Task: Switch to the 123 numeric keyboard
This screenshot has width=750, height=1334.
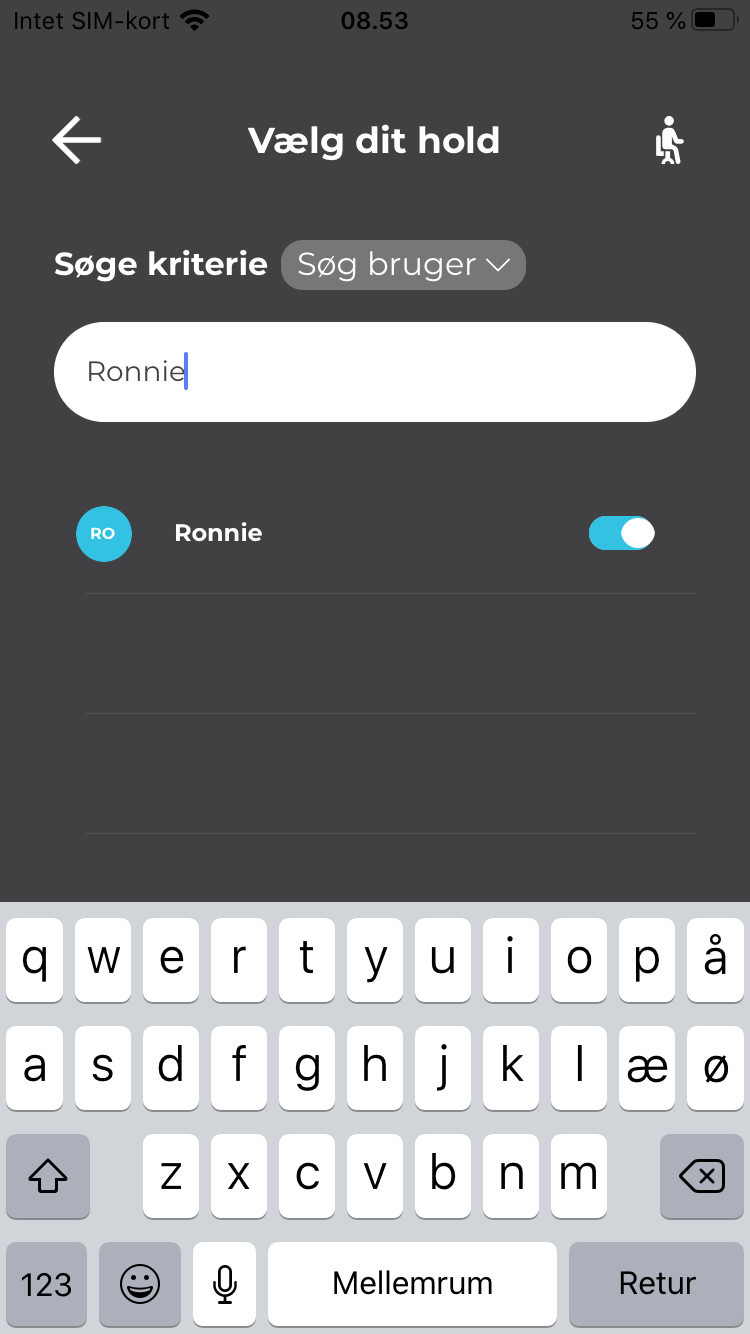Action: (46, 1284)
